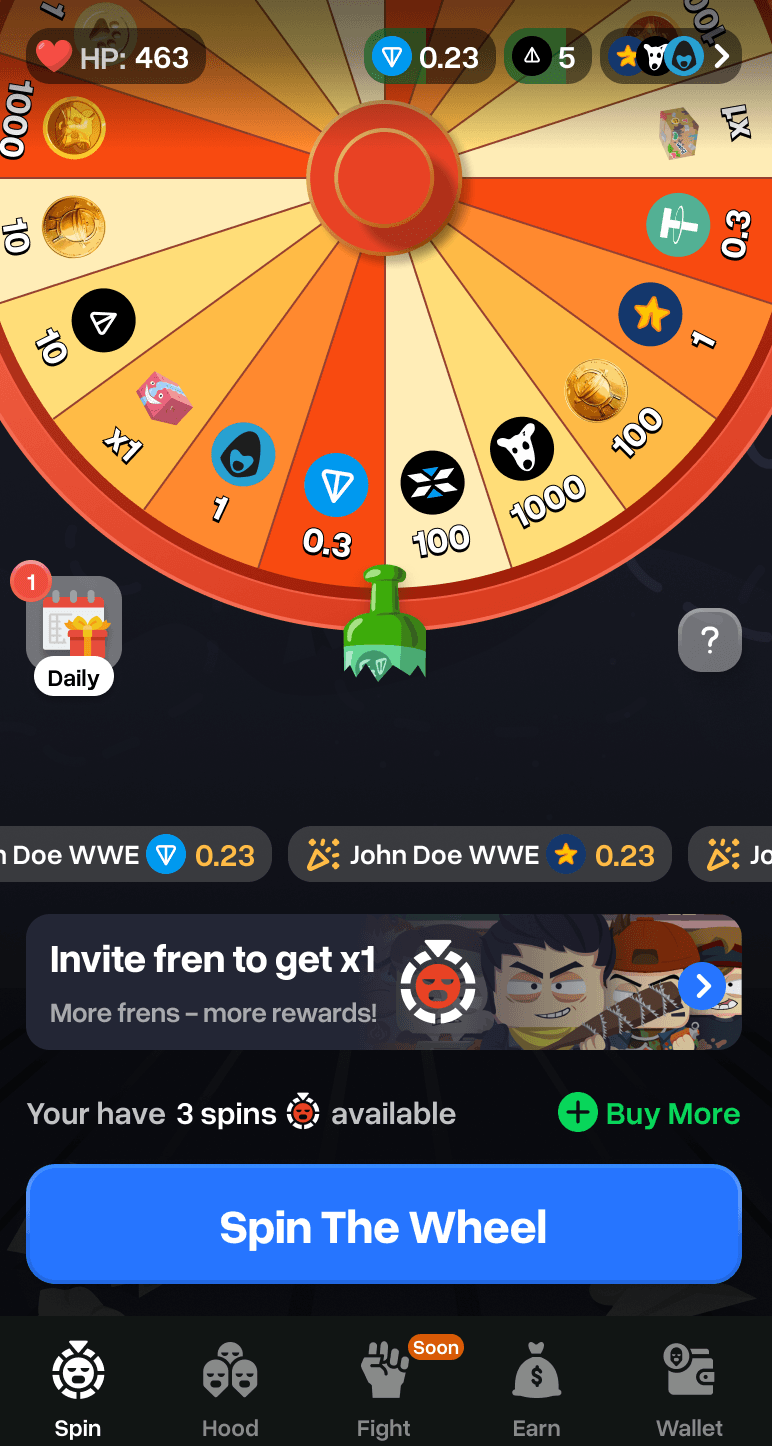Image resolution: width=772 pixels, height=1446 pixels.
Task: Tap the TON balance diamond icon at top
Action: click(x=392, y=57)
